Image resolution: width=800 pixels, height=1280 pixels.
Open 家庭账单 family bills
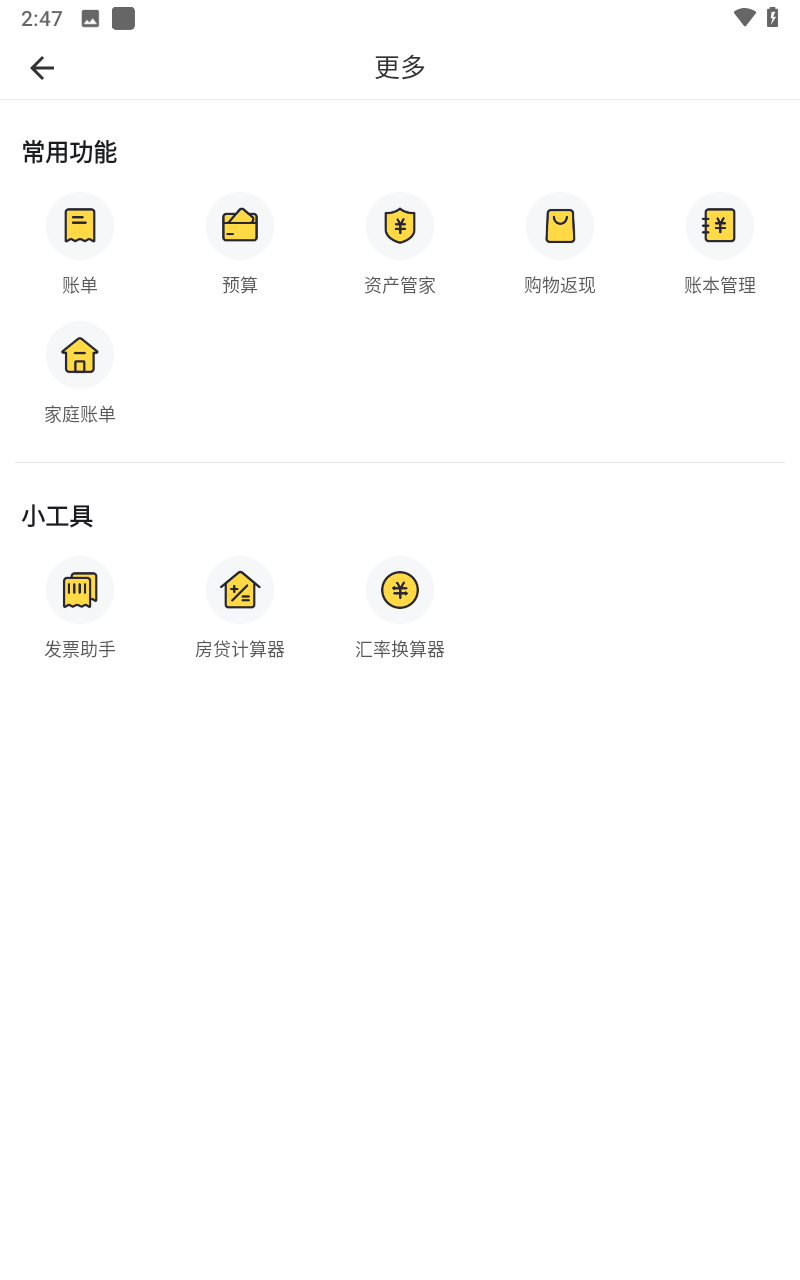[x=80, y=356]
